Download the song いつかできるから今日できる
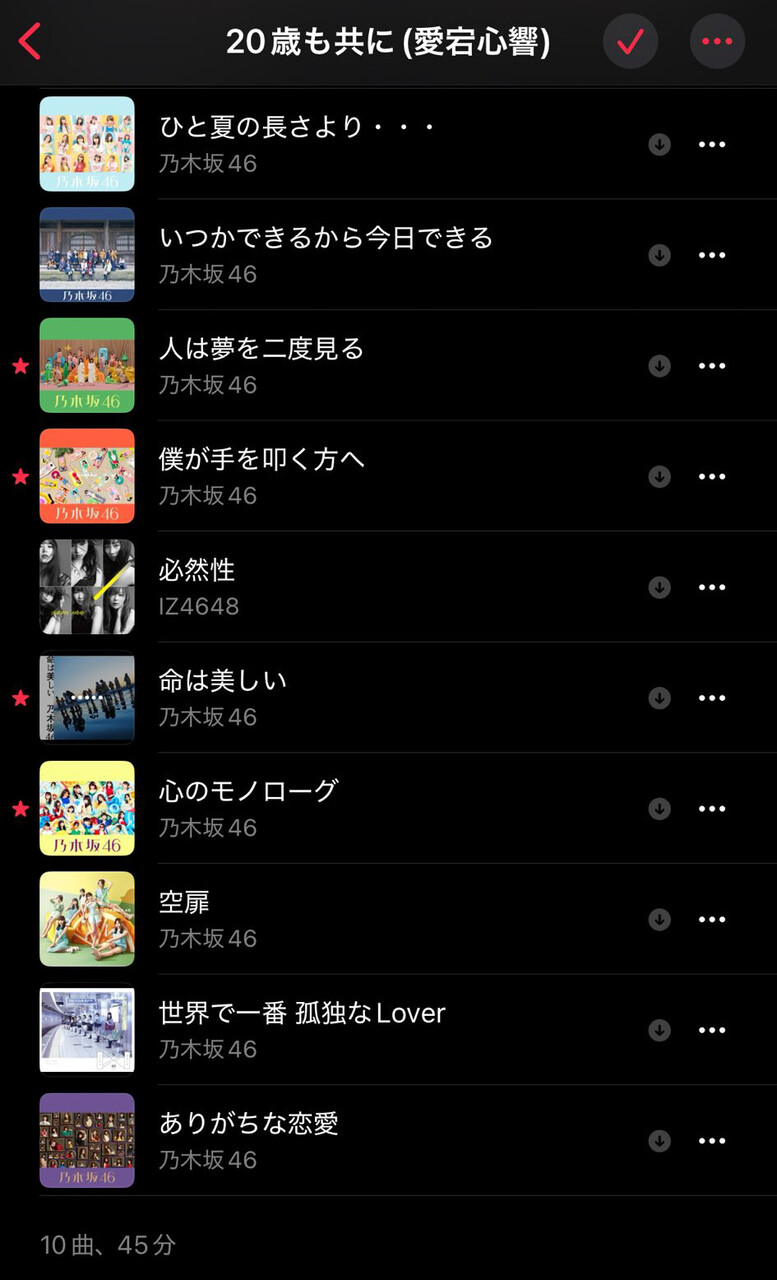Image resolution: width=777 pixels, height=1280 pixels. click(x=659, y=255)
